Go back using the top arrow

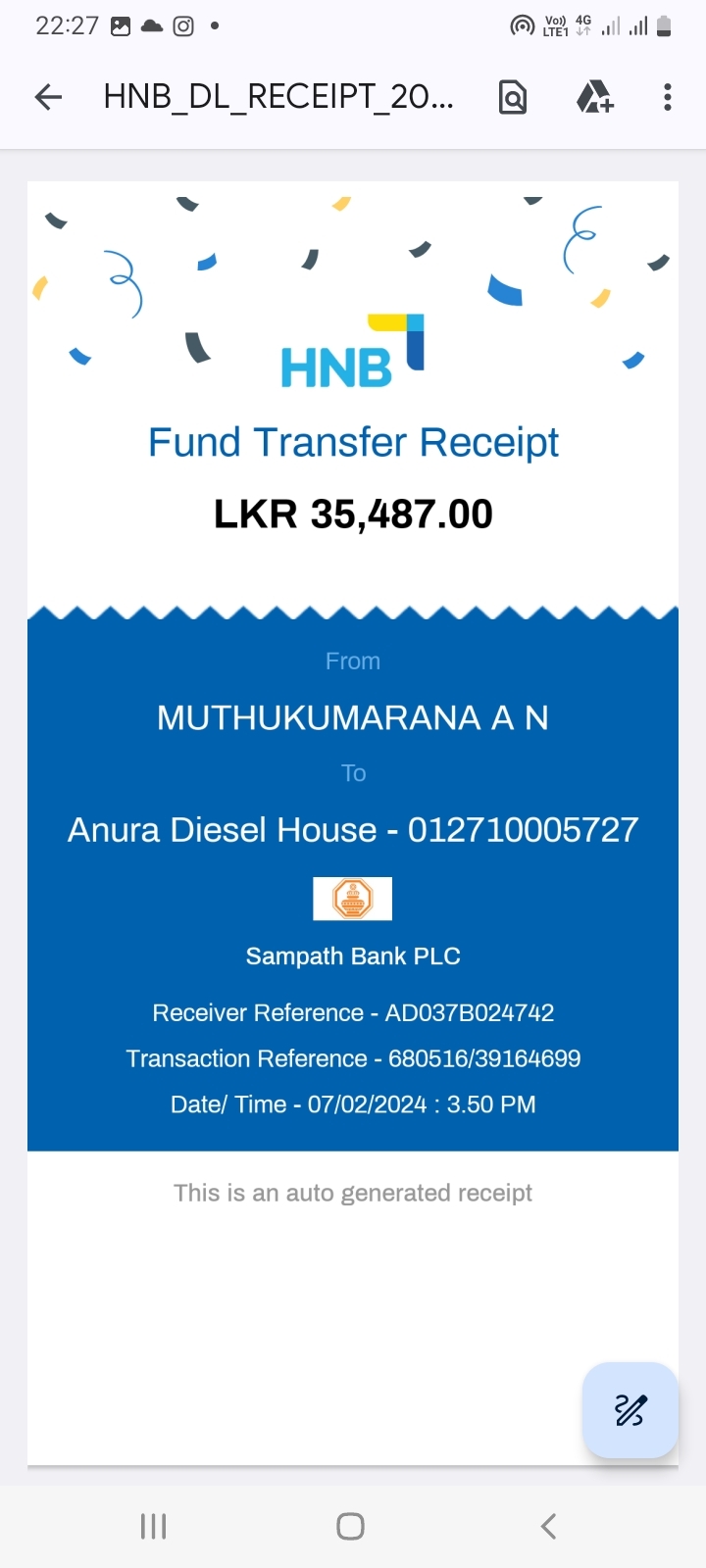click(48, 96)
